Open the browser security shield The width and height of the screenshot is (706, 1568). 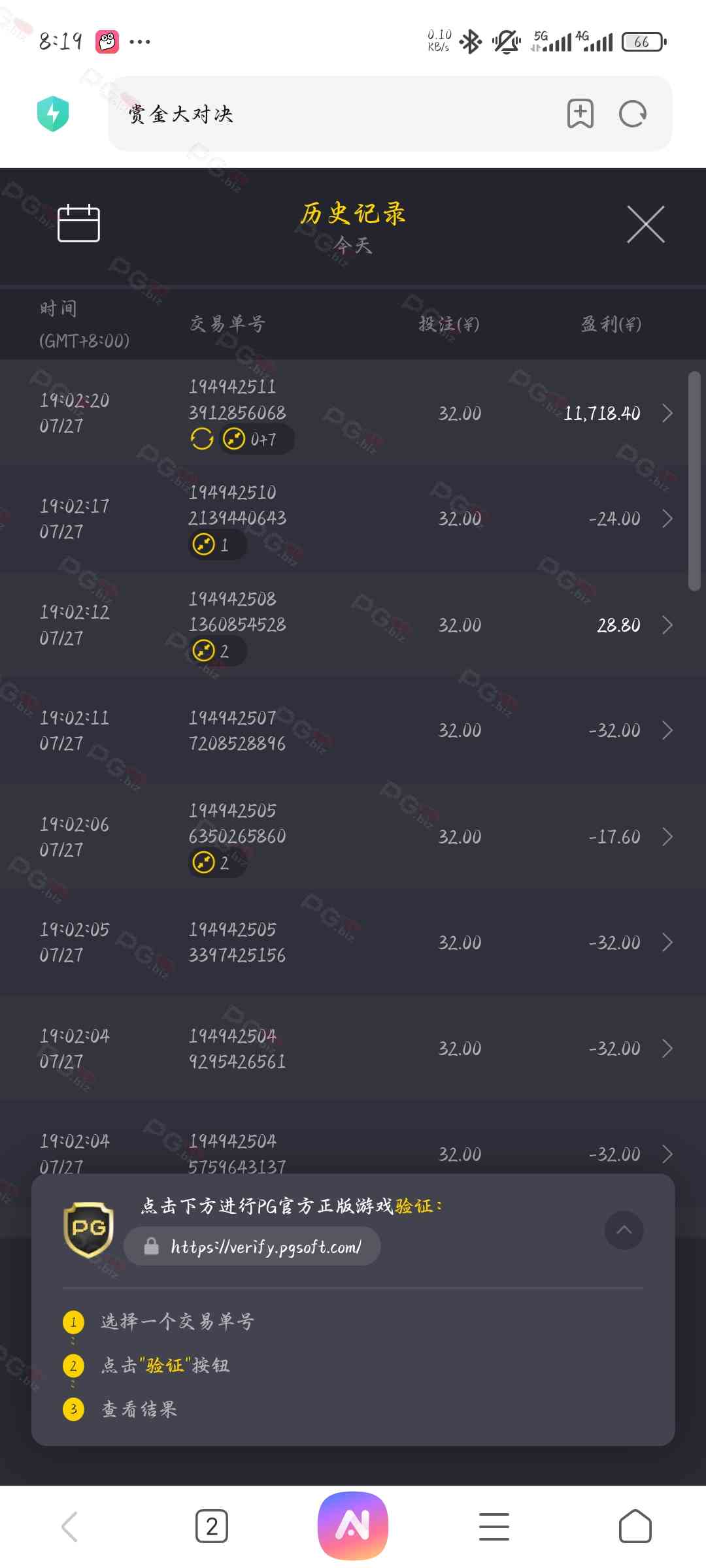coord(53,114)
